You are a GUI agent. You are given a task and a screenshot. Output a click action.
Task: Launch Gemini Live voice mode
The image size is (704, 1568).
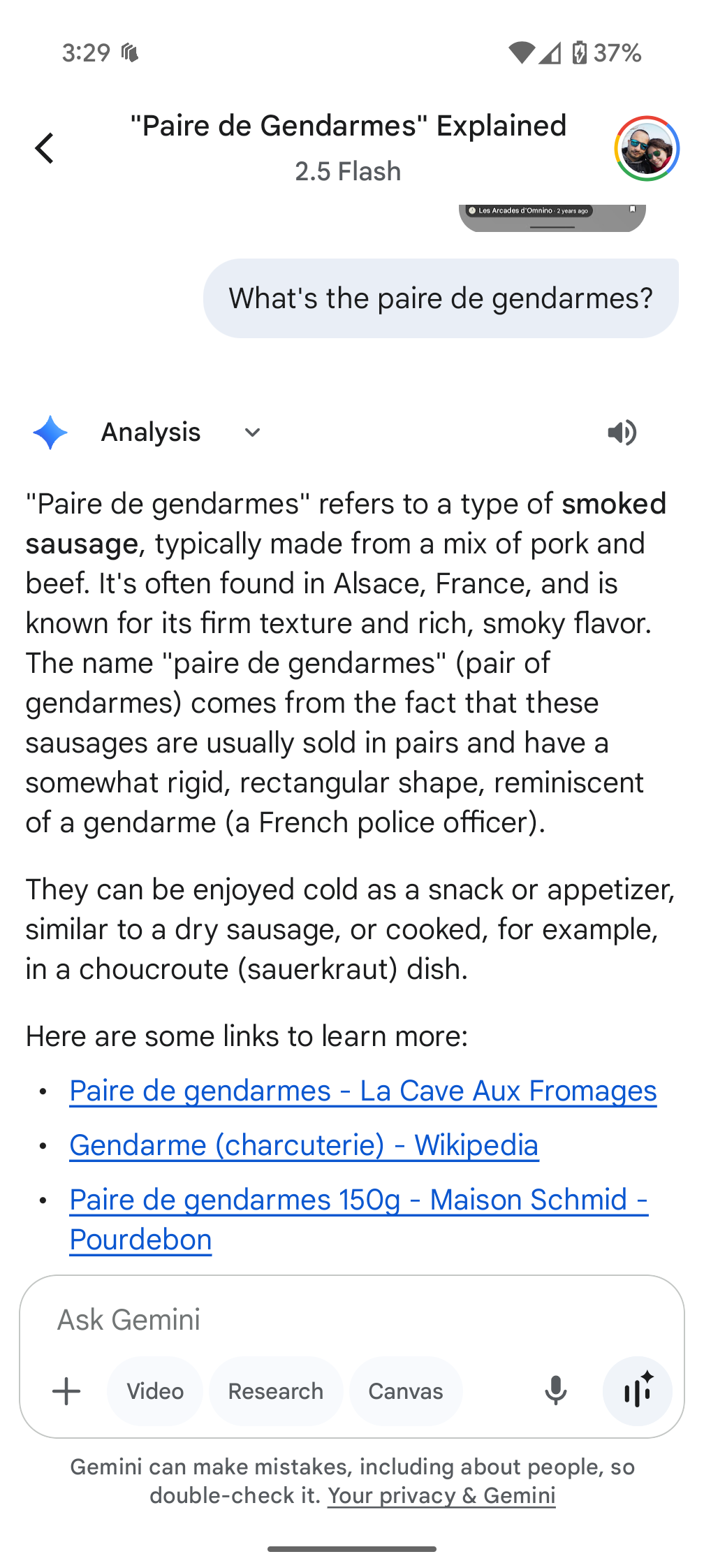[x=638, y=1391]
